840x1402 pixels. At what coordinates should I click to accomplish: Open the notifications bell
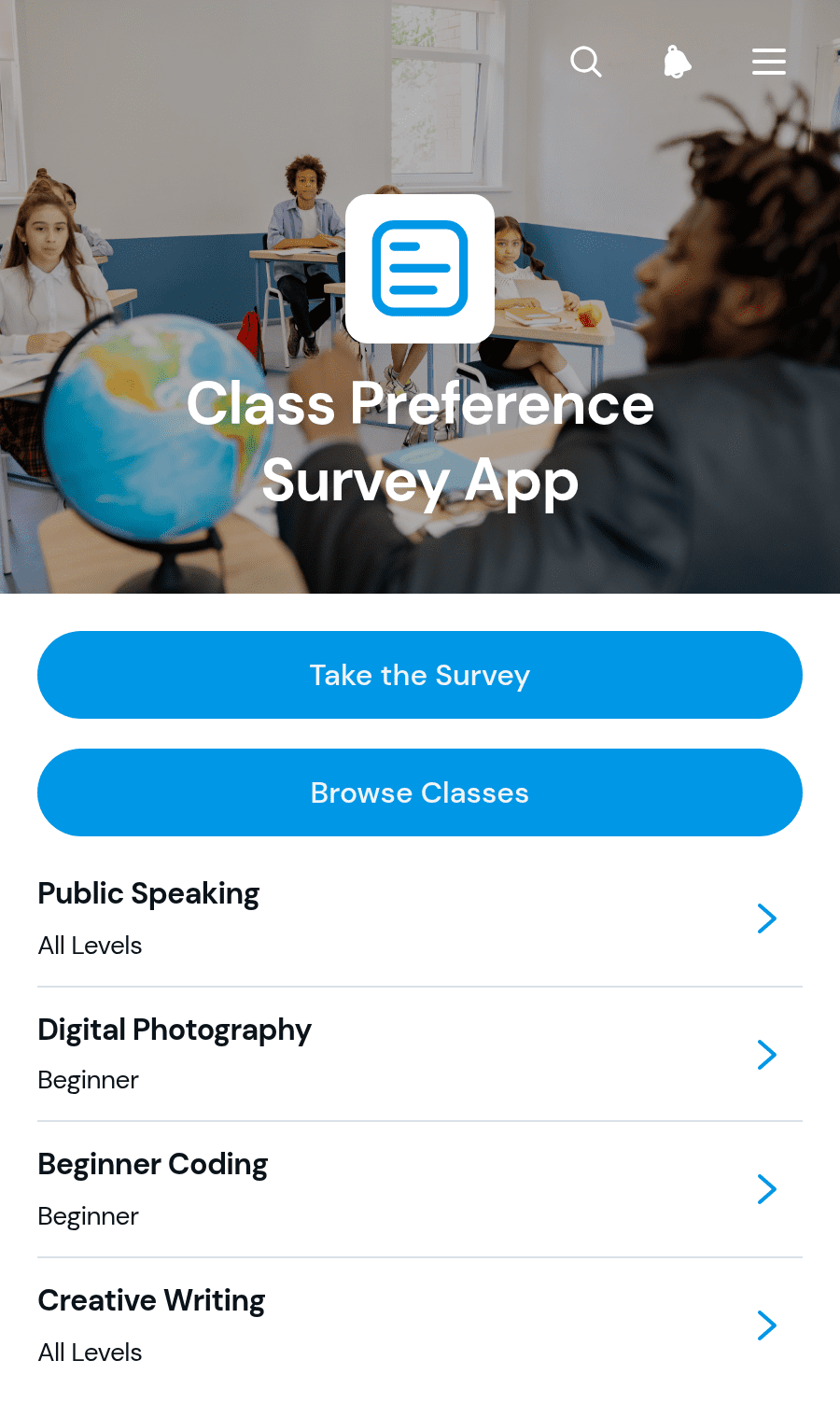(678, 63)
